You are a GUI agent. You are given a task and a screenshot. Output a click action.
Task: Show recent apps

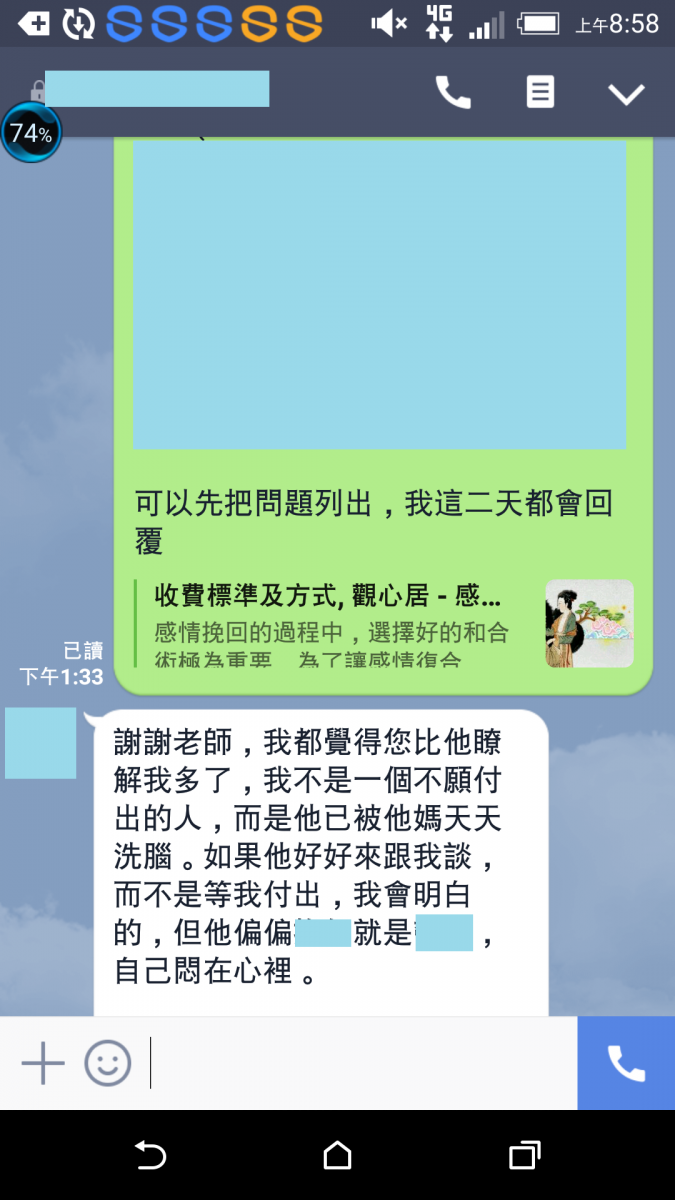pyautogui.click(x=524, y=1155)
